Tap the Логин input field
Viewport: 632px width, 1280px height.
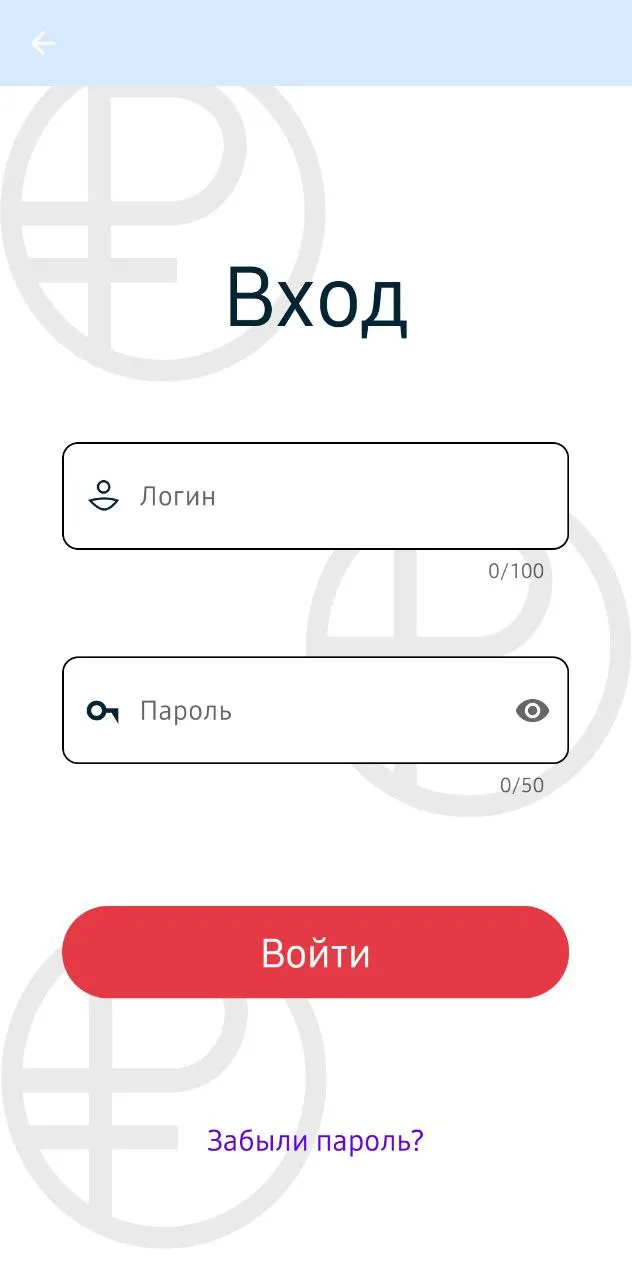tap(315, 496)
